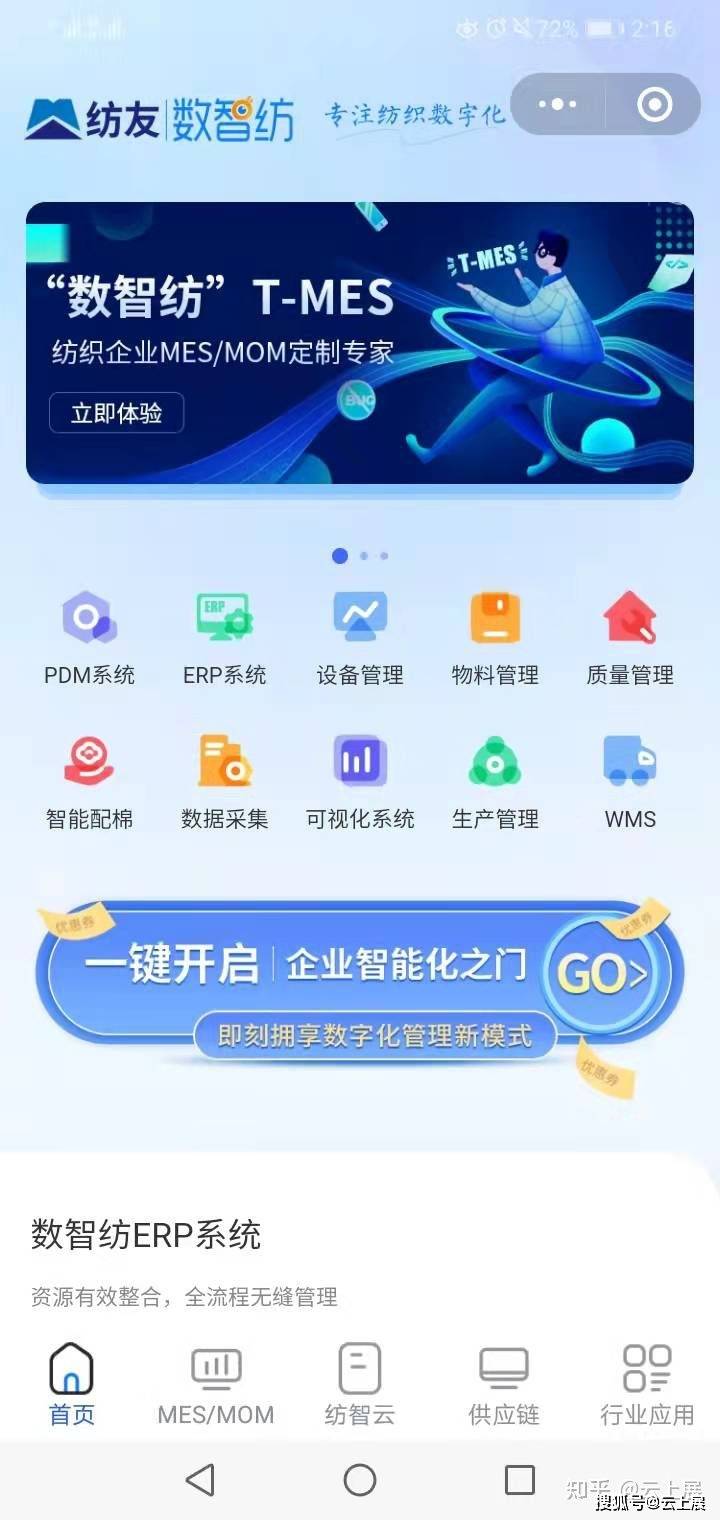
Task: Switch to the 行业应用 tab
Action: point(647,1385)
